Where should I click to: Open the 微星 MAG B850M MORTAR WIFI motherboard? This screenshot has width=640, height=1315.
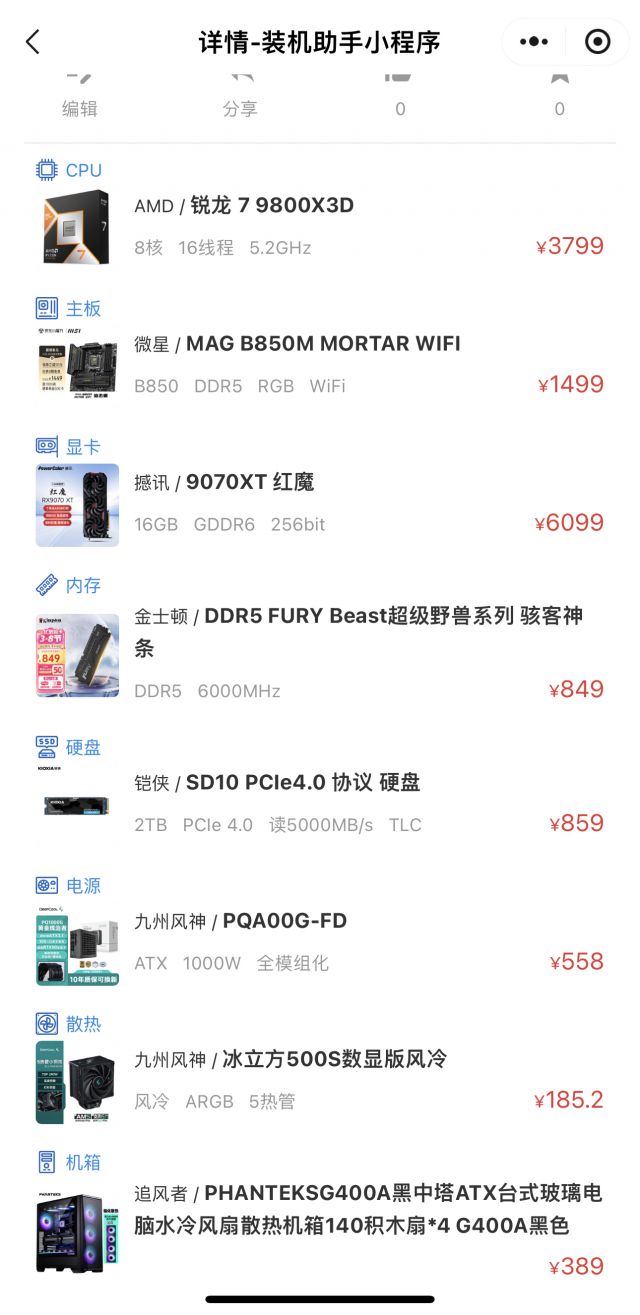point(320,364)
